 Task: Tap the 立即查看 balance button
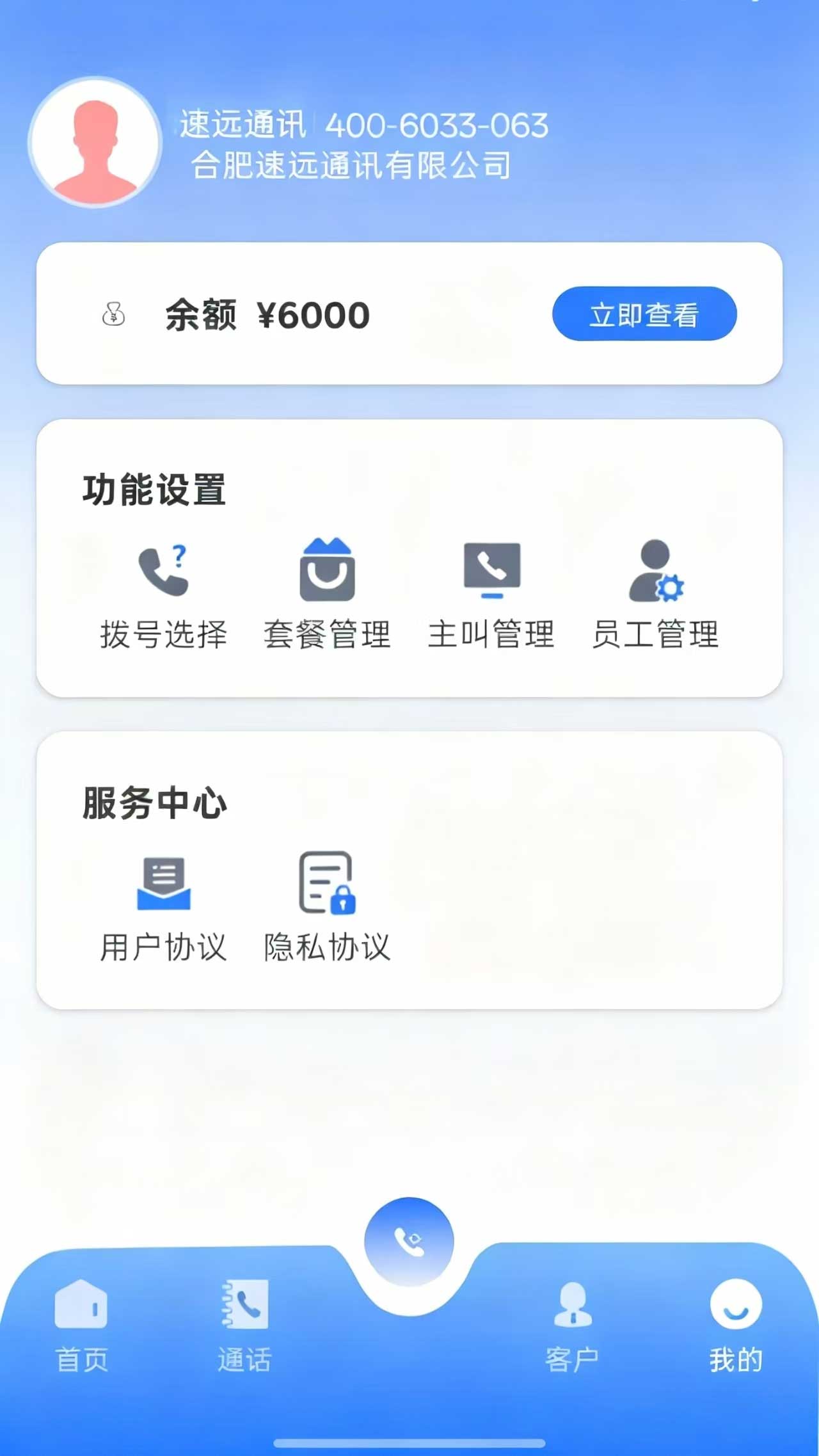point(644,314)
